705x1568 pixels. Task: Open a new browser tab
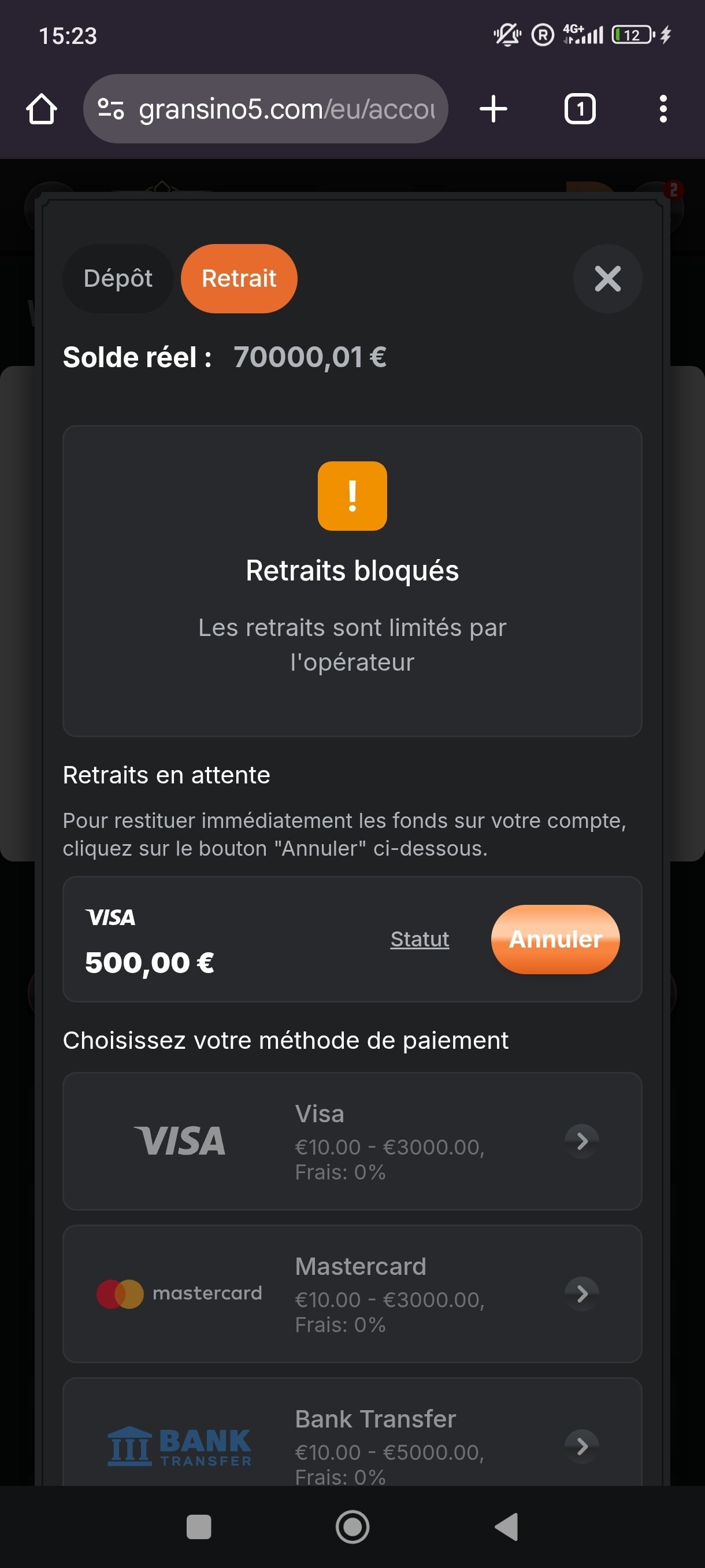(493, 110)
